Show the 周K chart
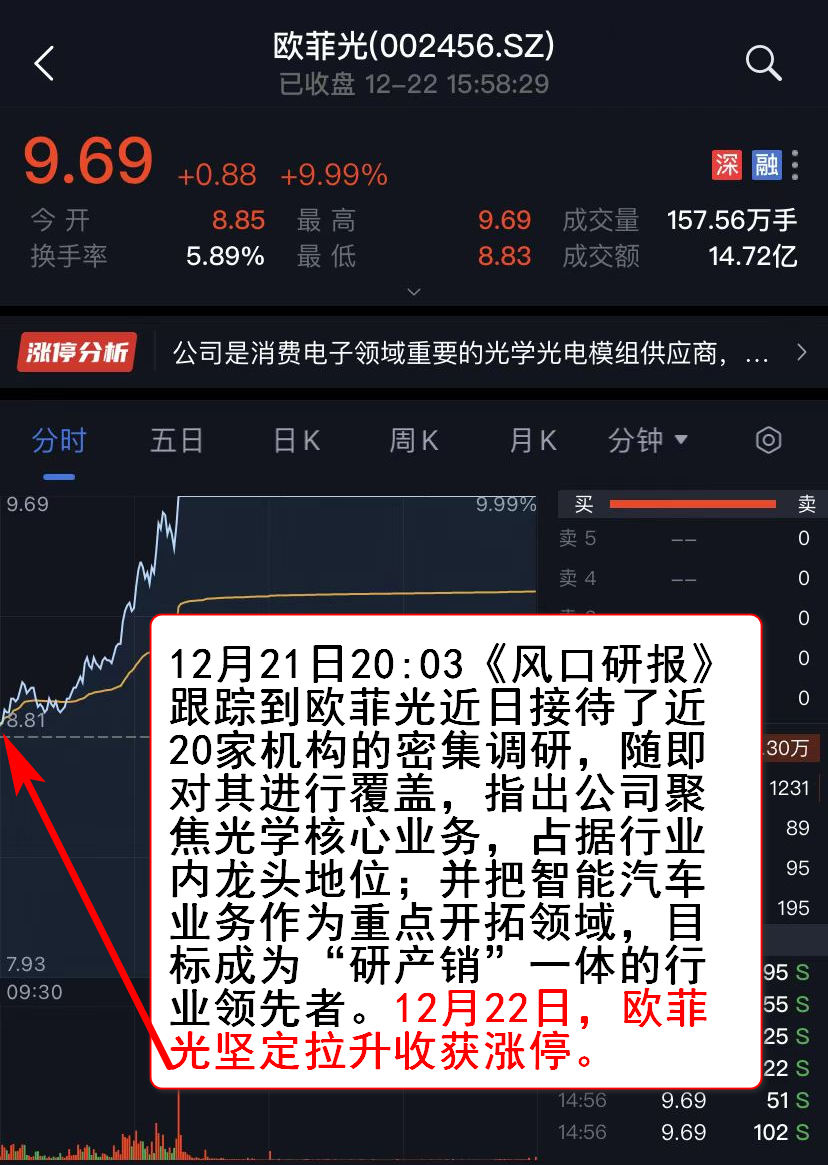 click(x=414, y=441)
